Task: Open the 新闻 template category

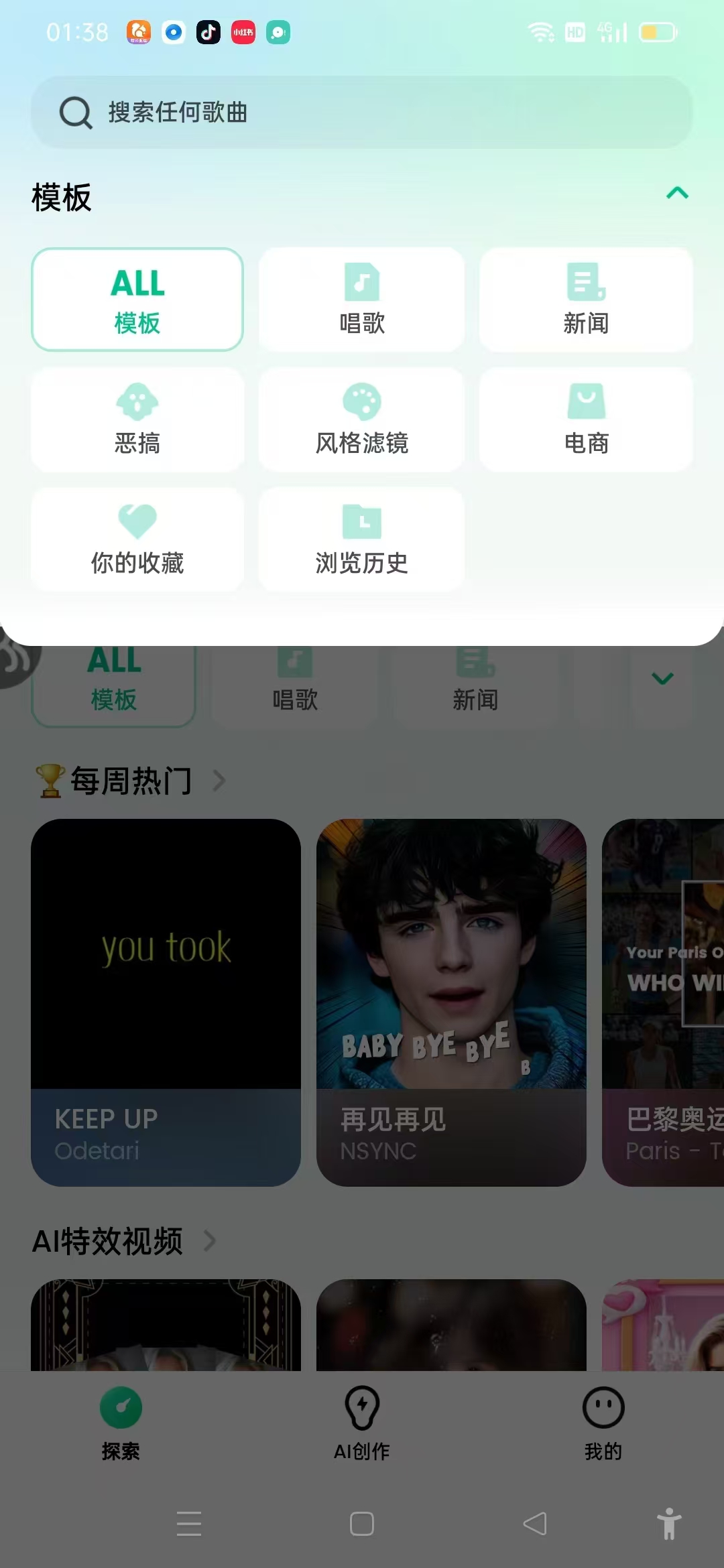Action: tap(586, 300)
